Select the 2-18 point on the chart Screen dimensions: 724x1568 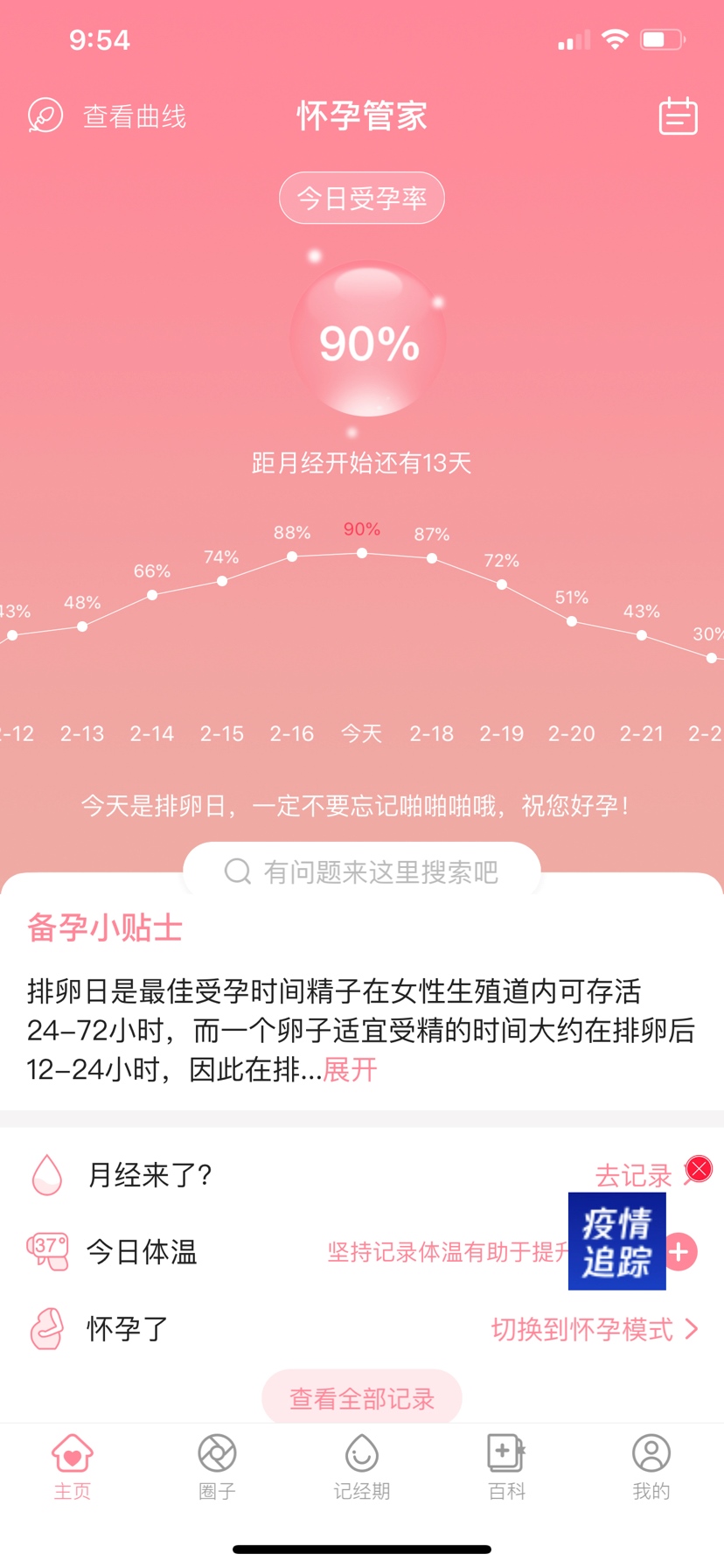[x=432, y=557]
